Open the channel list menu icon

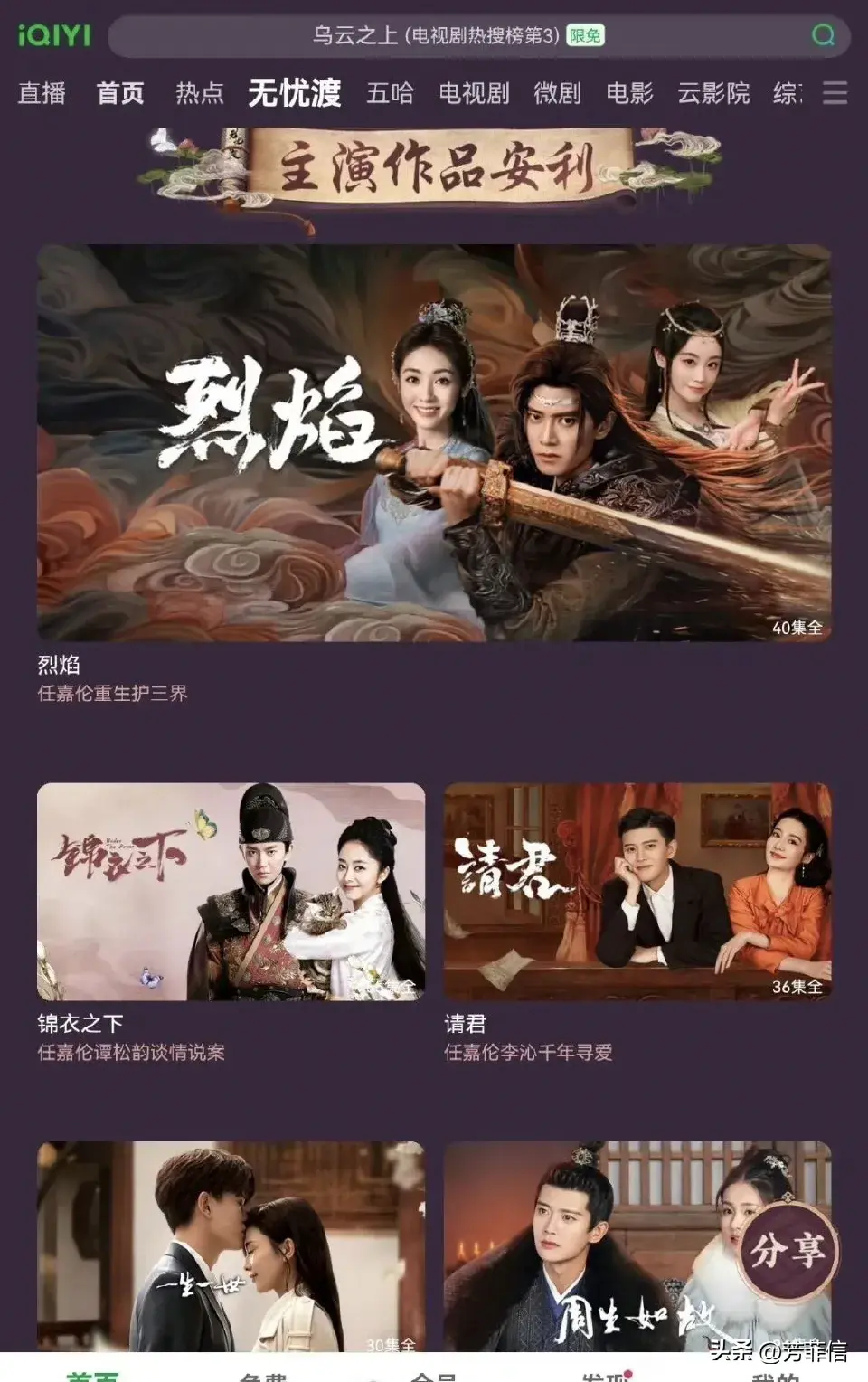point(835,93)
